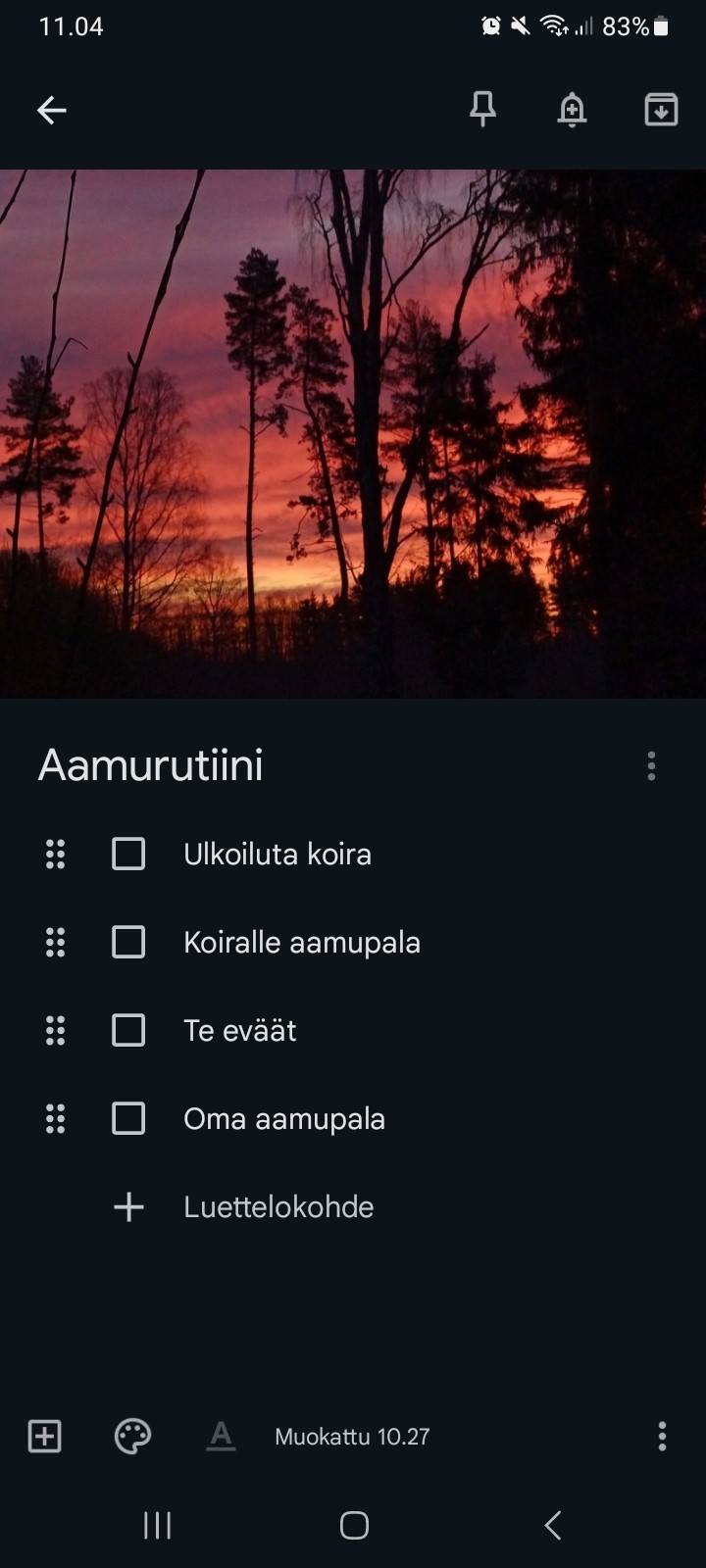Open the bottom overflow menu
Image resolution: width=706 pixels, height=1568 pixels.
pyautogui.click(x=662, y=1437)
